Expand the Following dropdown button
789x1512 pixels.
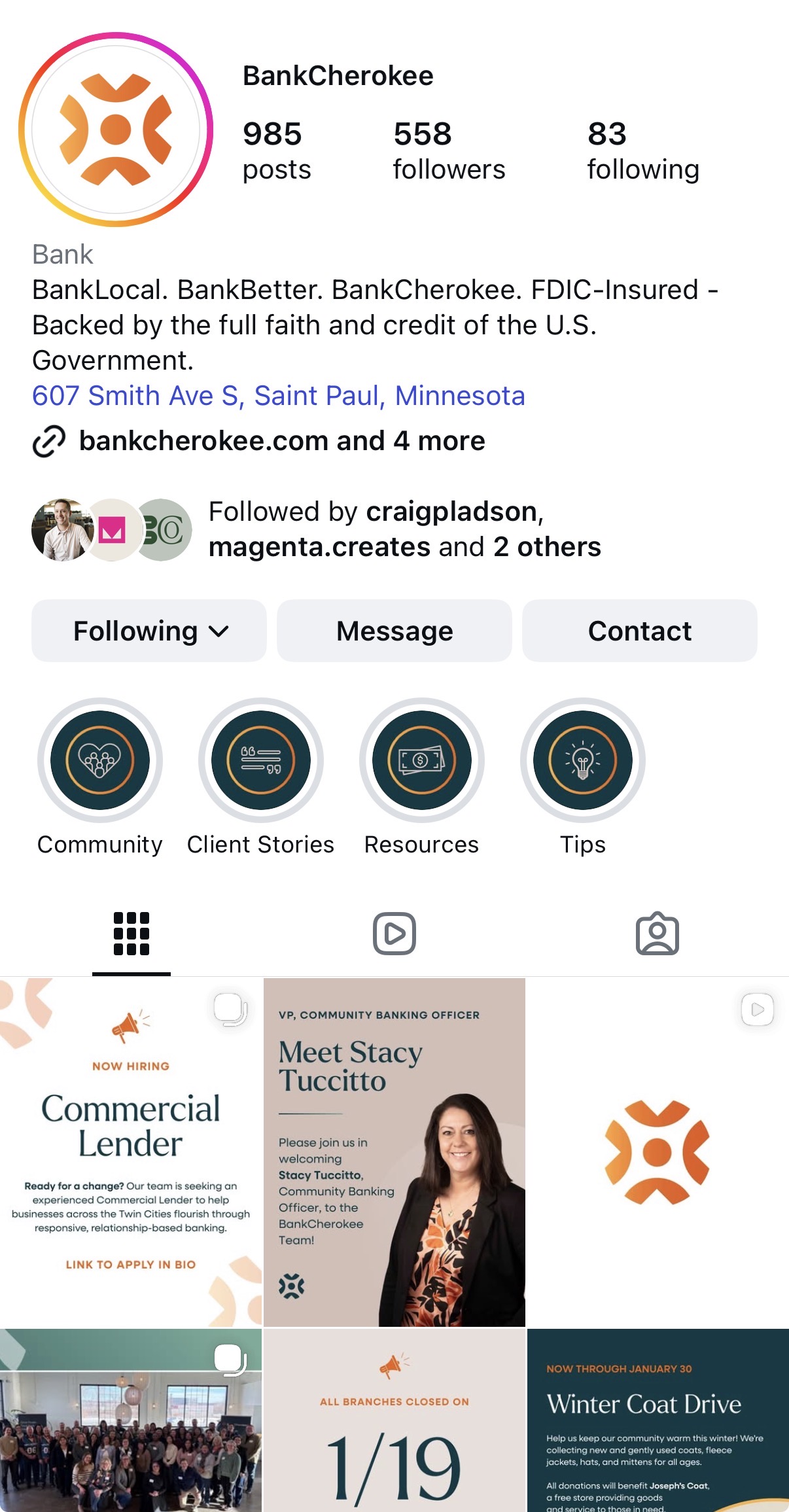coord(149,631)
